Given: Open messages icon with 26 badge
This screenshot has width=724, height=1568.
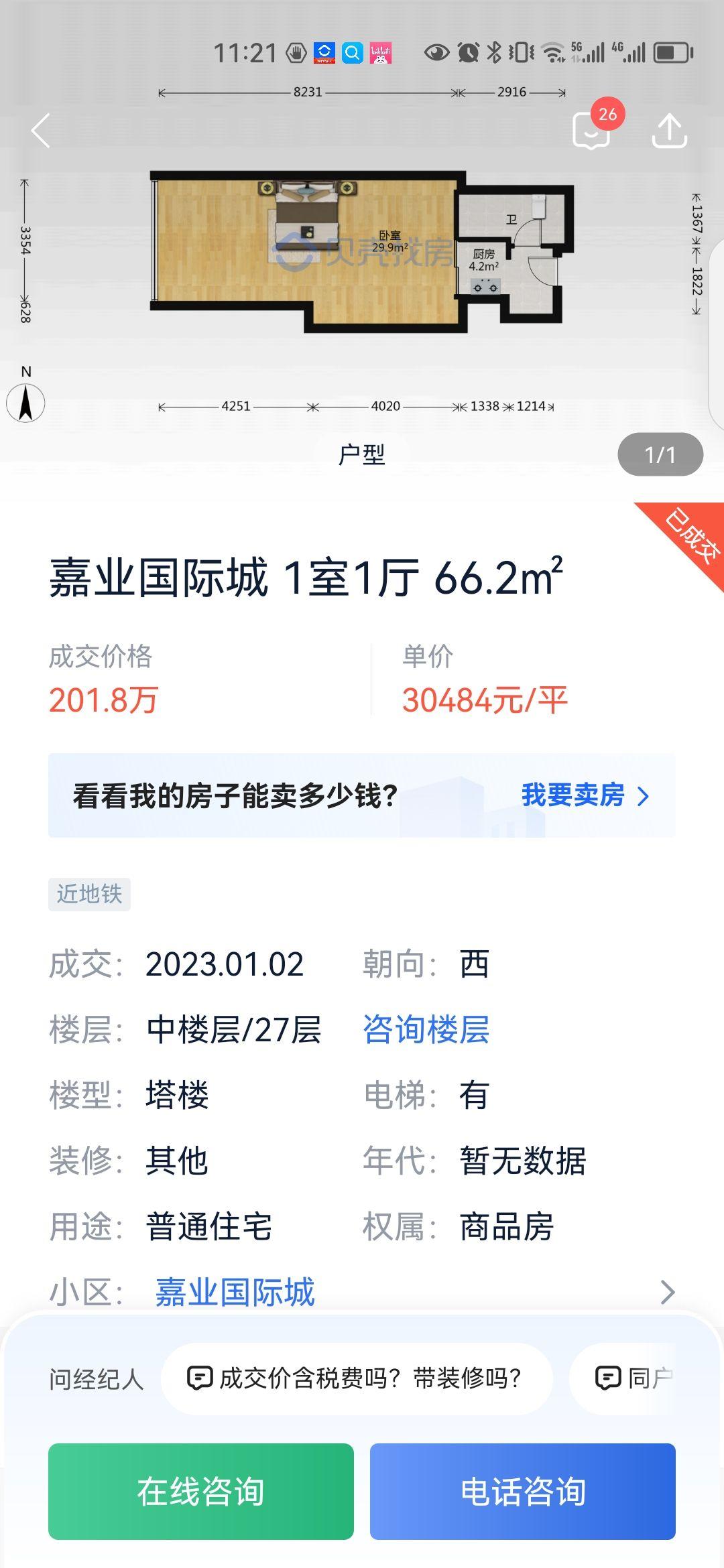Looking at the screenshot, I should 592,130.
